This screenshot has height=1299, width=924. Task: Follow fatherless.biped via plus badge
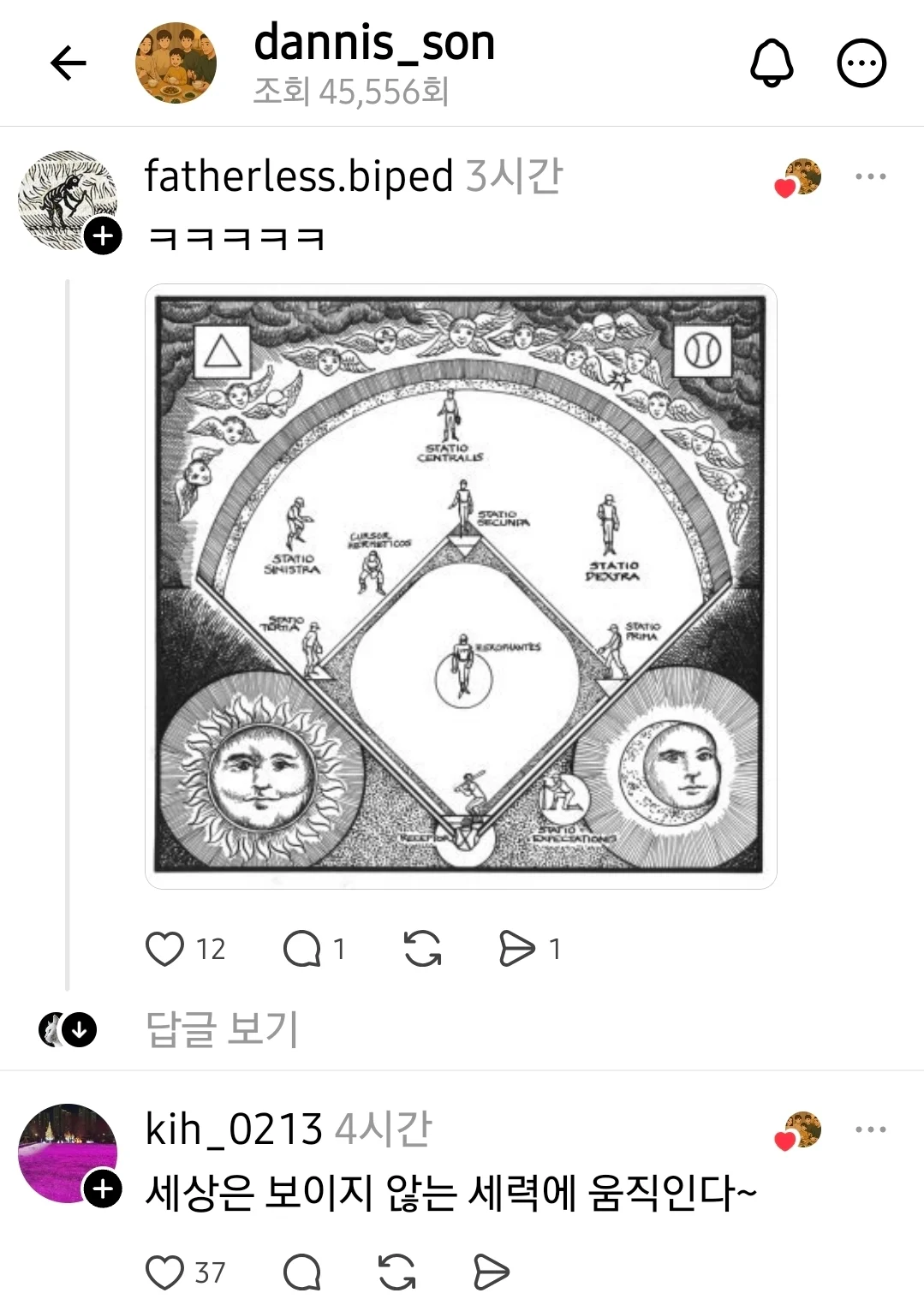(x=103, y=235)
